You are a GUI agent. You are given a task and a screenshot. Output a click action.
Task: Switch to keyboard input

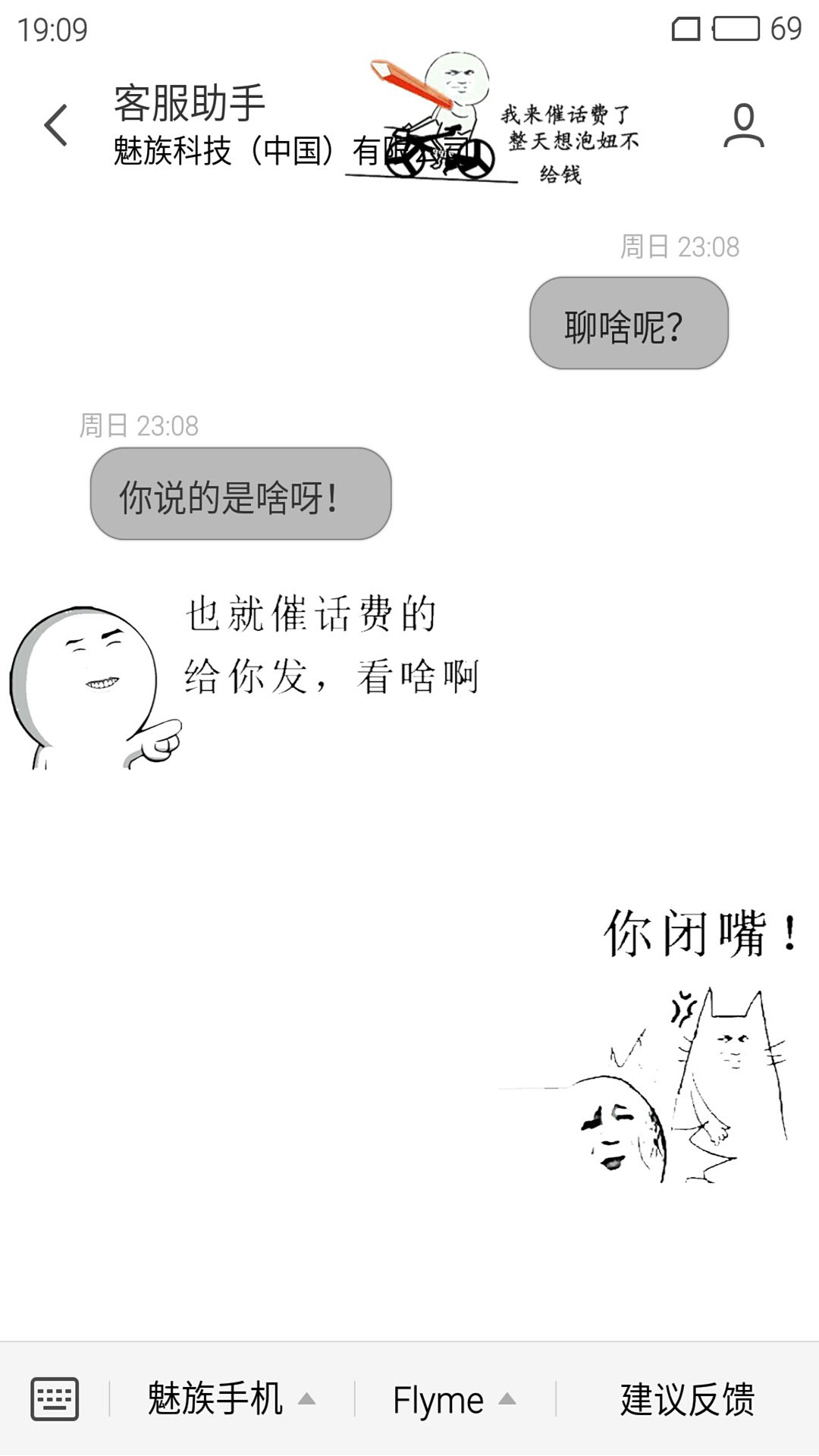click(55, 1399)
